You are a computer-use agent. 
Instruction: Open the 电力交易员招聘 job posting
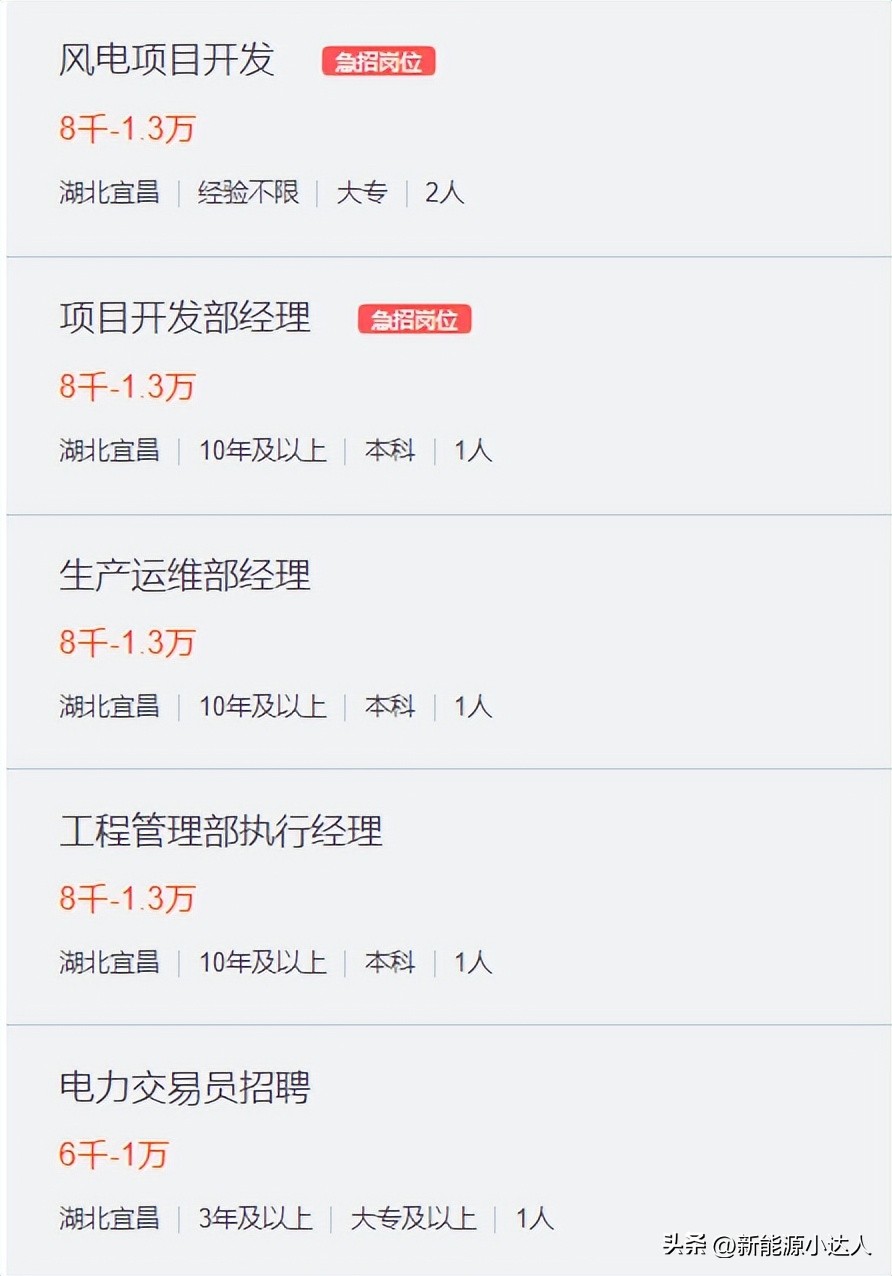[185, 1090]
